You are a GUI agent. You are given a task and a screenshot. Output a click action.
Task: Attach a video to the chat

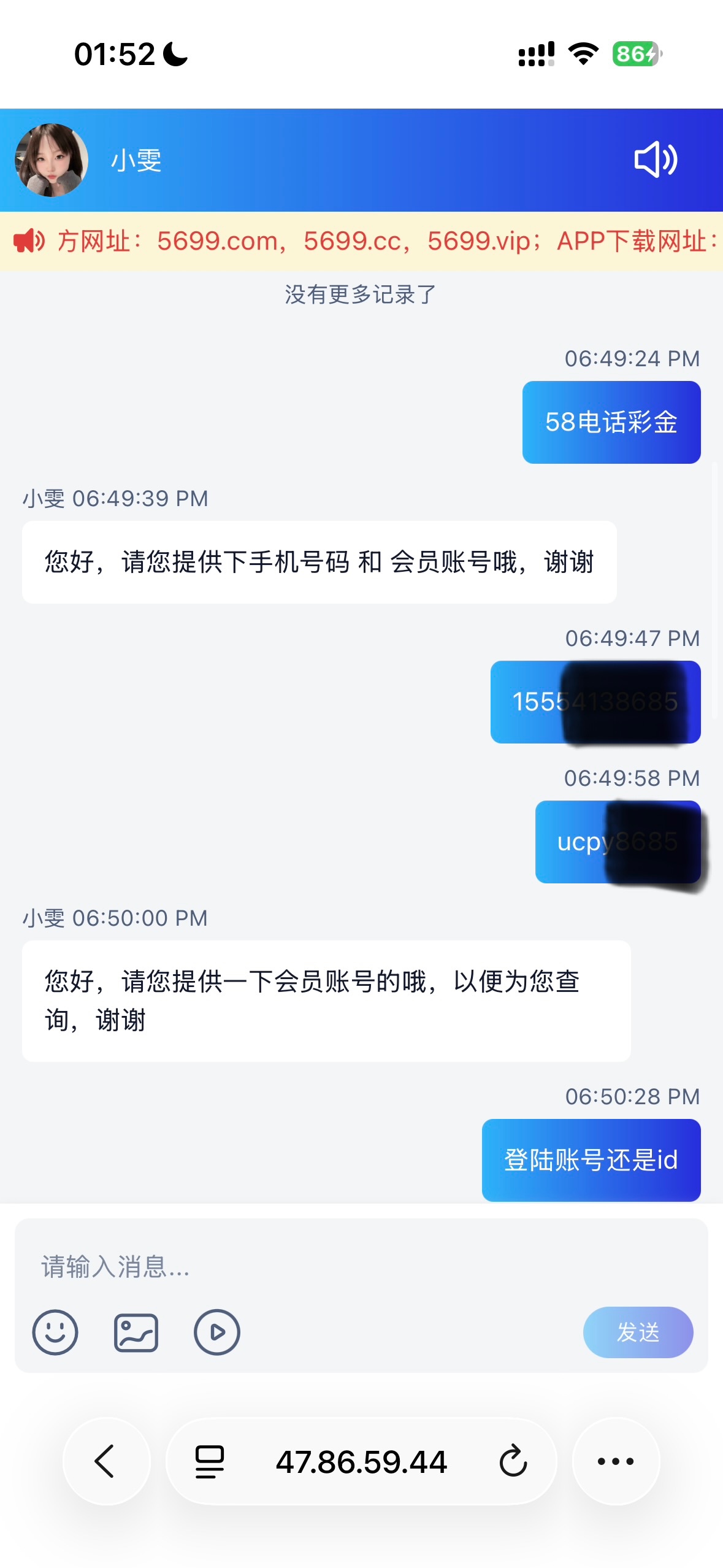click(x=216, y=1332)
